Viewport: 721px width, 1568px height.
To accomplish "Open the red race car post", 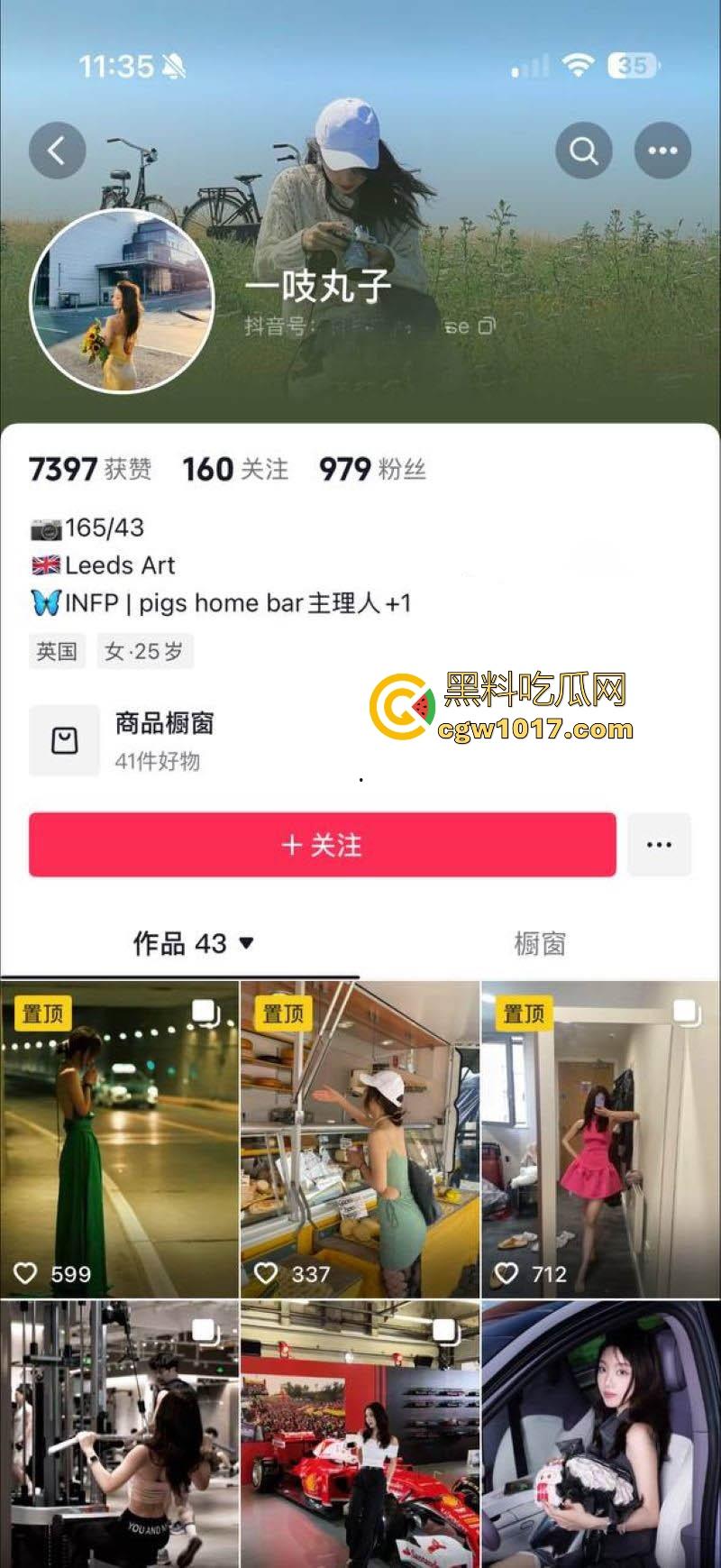I will [x=360, y=1434].
